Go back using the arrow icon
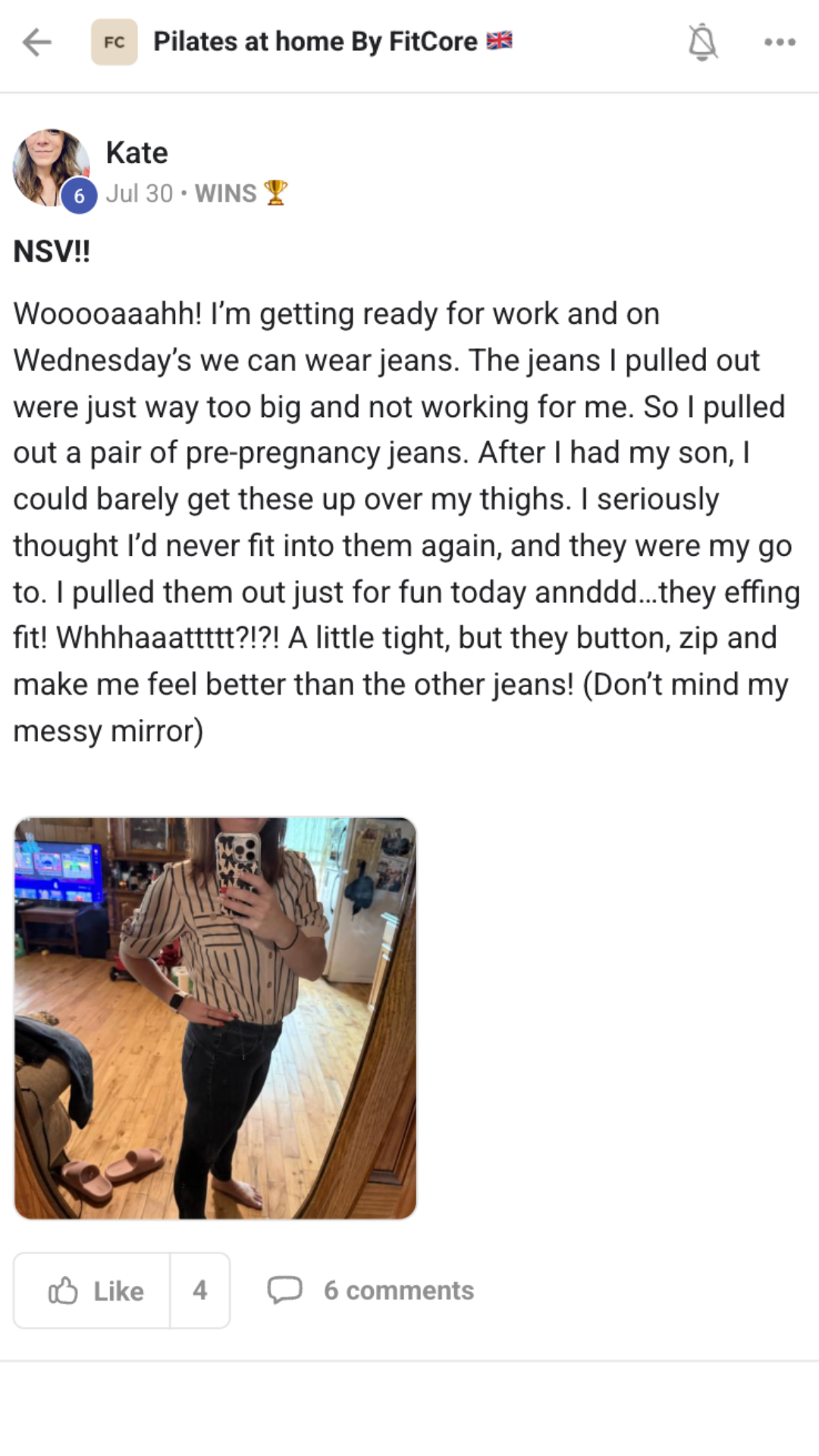 (37, 42)
